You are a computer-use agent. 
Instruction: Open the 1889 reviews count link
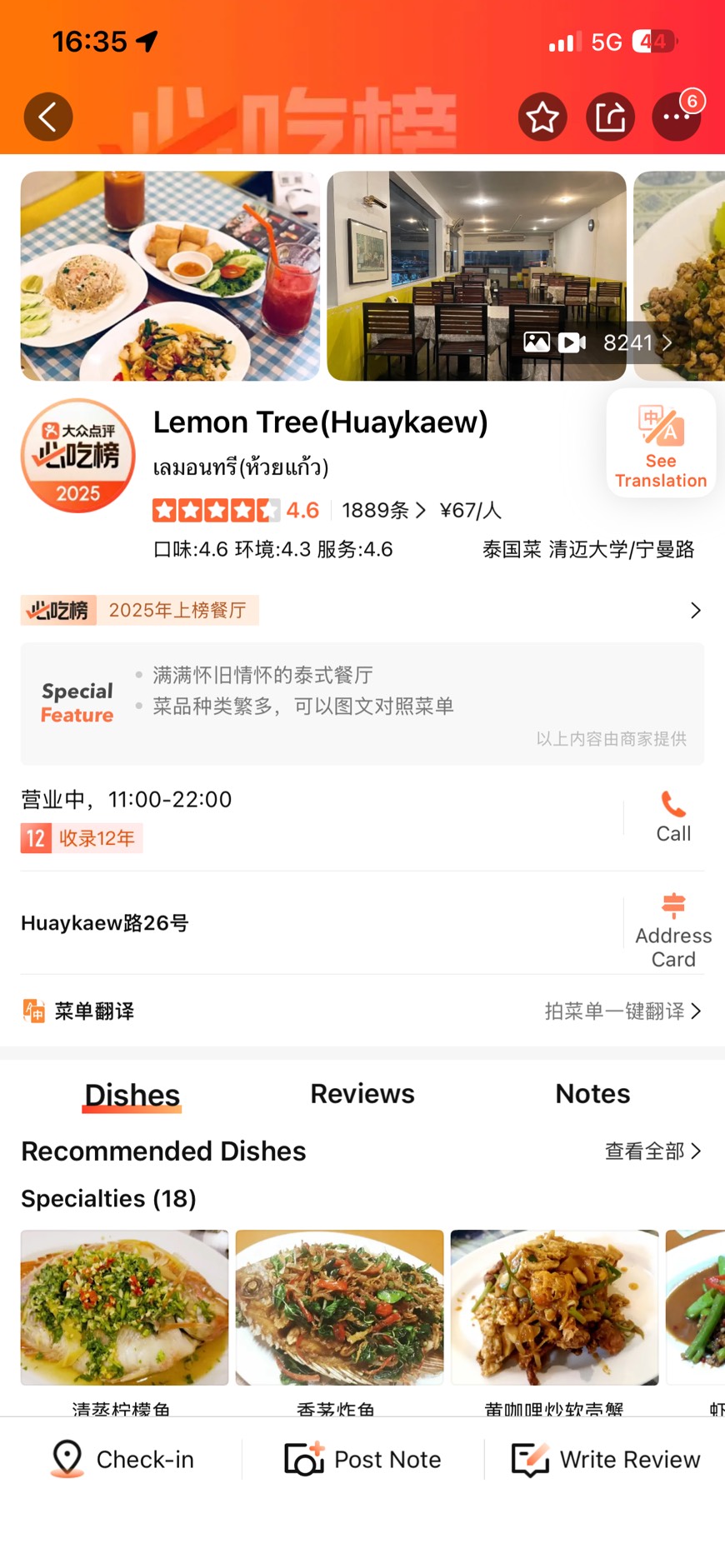(x=383, y=510)
